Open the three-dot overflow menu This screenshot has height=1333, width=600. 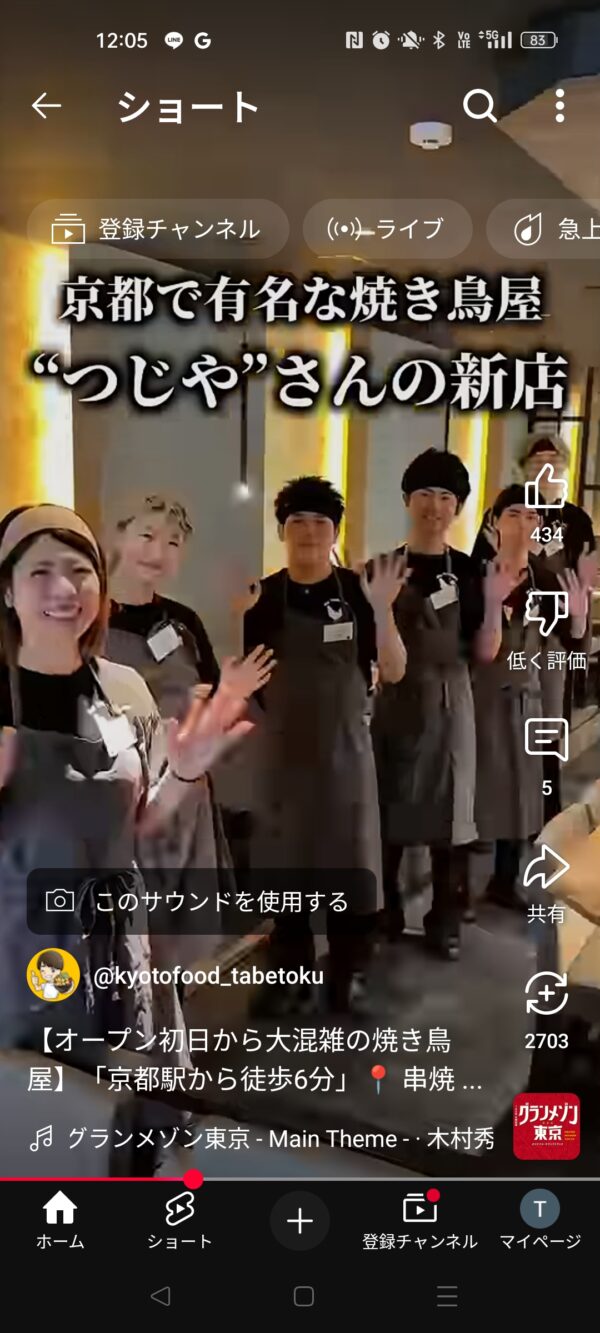pyautogui.click(x=559, y=106)
